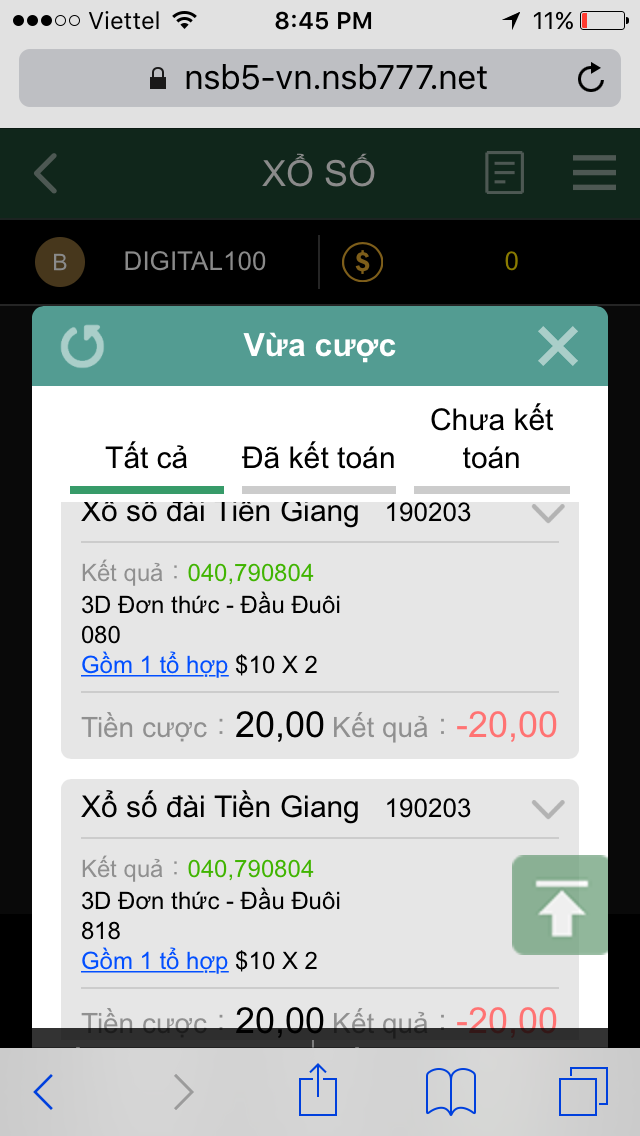The width and height of the screenshot is (640, 1136).
Task: Open Safari share sheet
Action: point(318,1091)
